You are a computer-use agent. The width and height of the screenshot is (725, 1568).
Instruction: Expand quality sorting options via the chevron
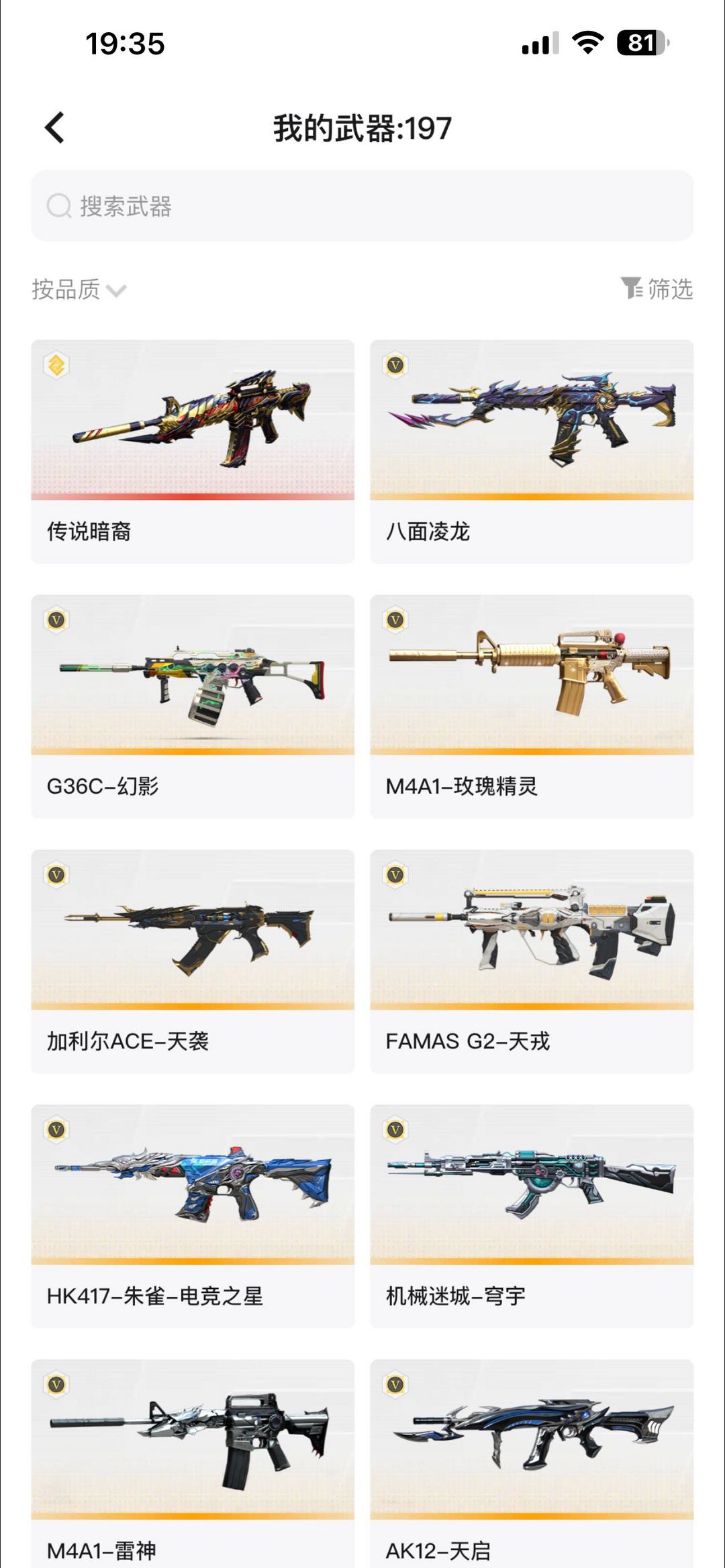pyautogui.click(x=115, y=291)
